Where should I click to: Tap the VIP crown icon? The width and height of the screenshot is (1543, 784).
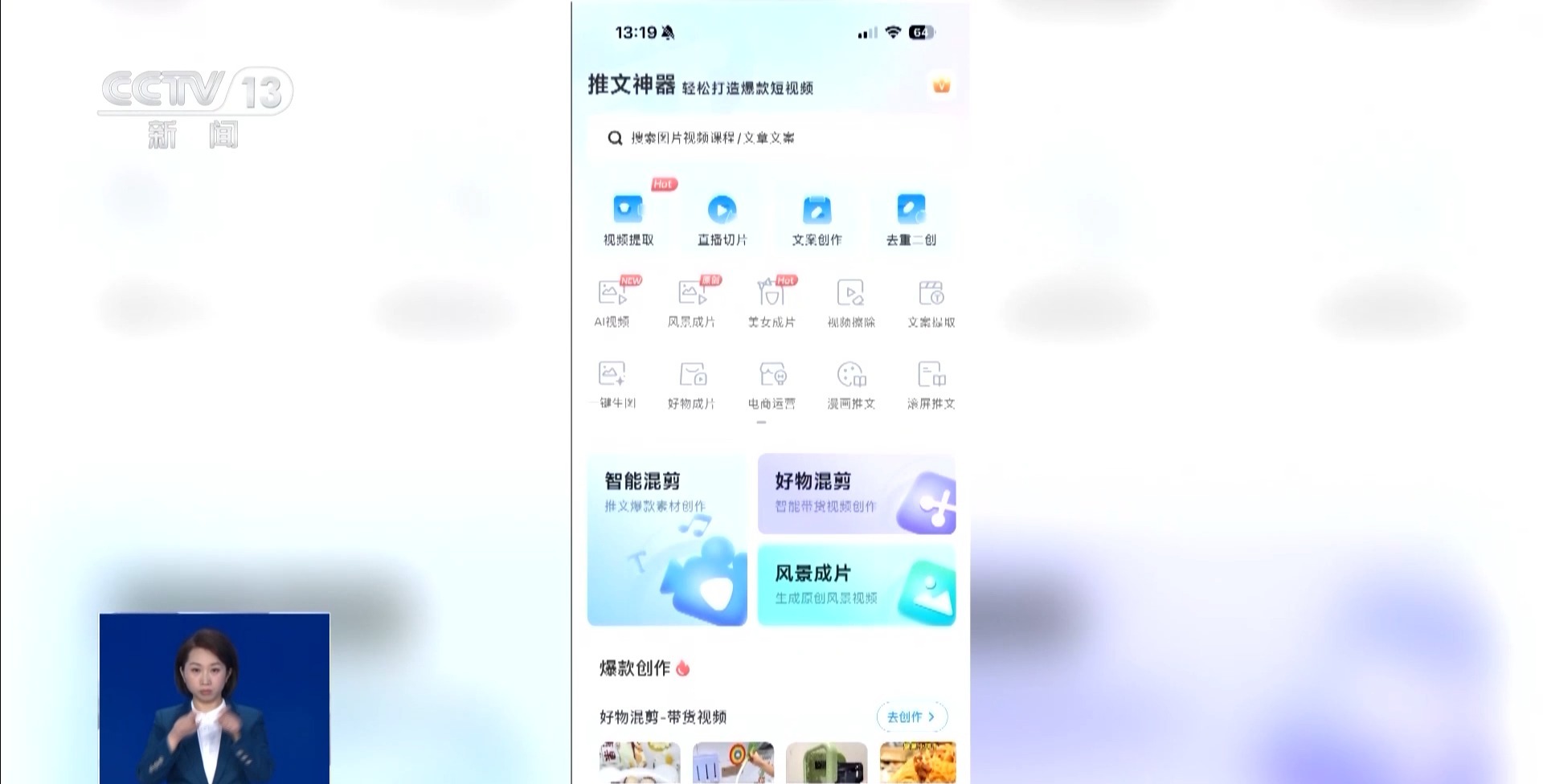941,86
